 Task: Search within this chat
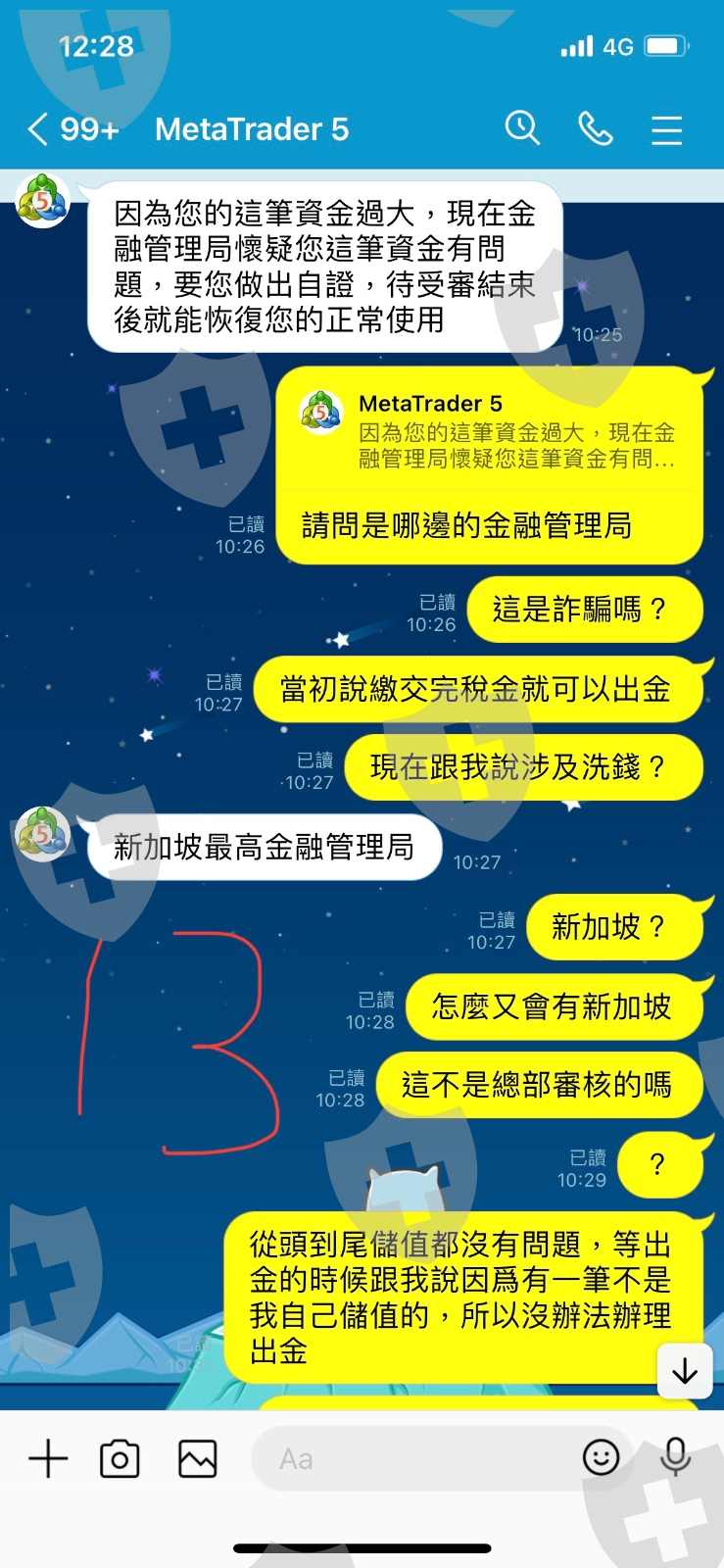click(522, 128)
